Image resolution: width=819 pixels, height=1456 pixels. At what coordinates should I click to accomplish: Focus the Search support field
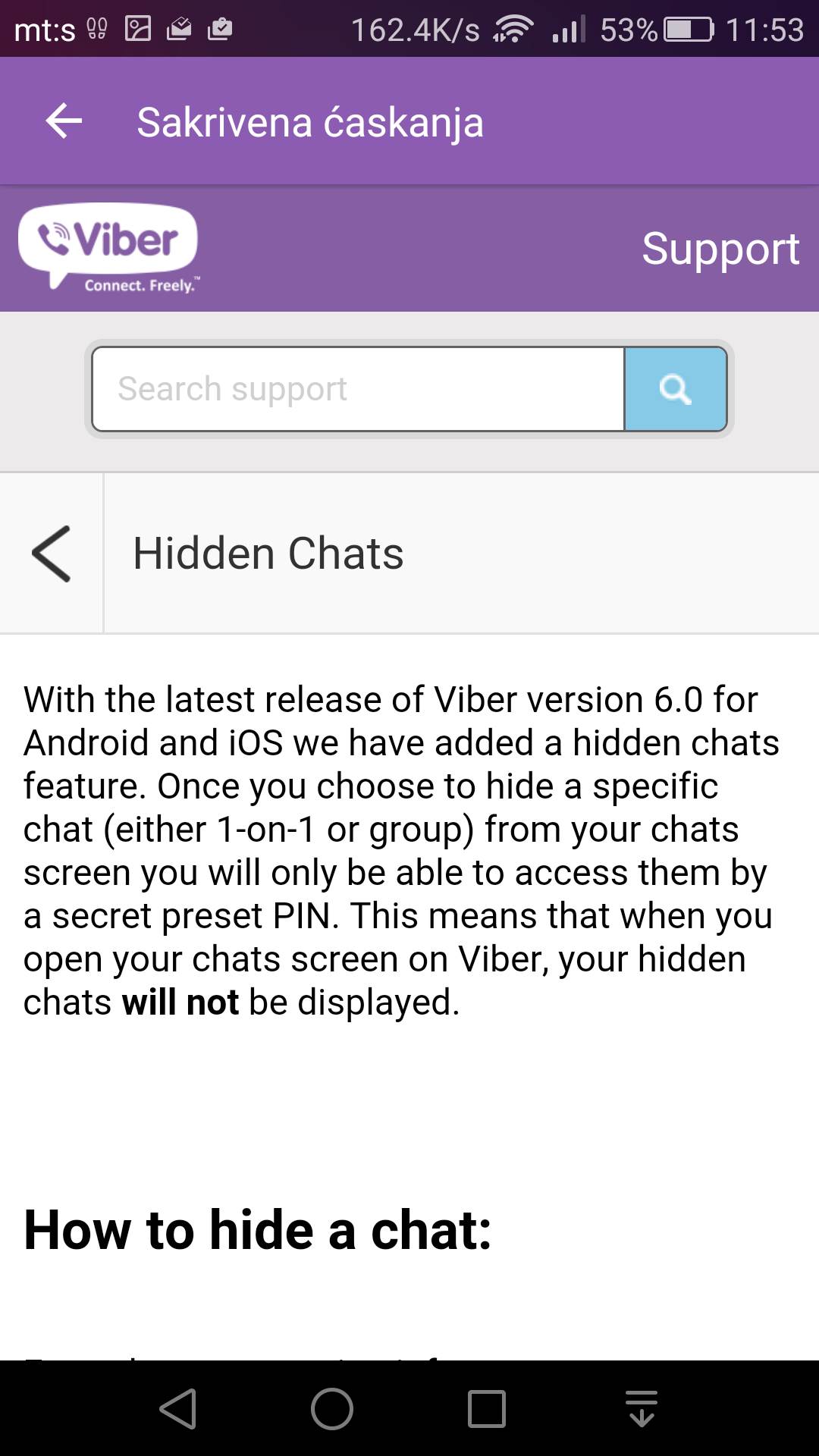[358, 389]
